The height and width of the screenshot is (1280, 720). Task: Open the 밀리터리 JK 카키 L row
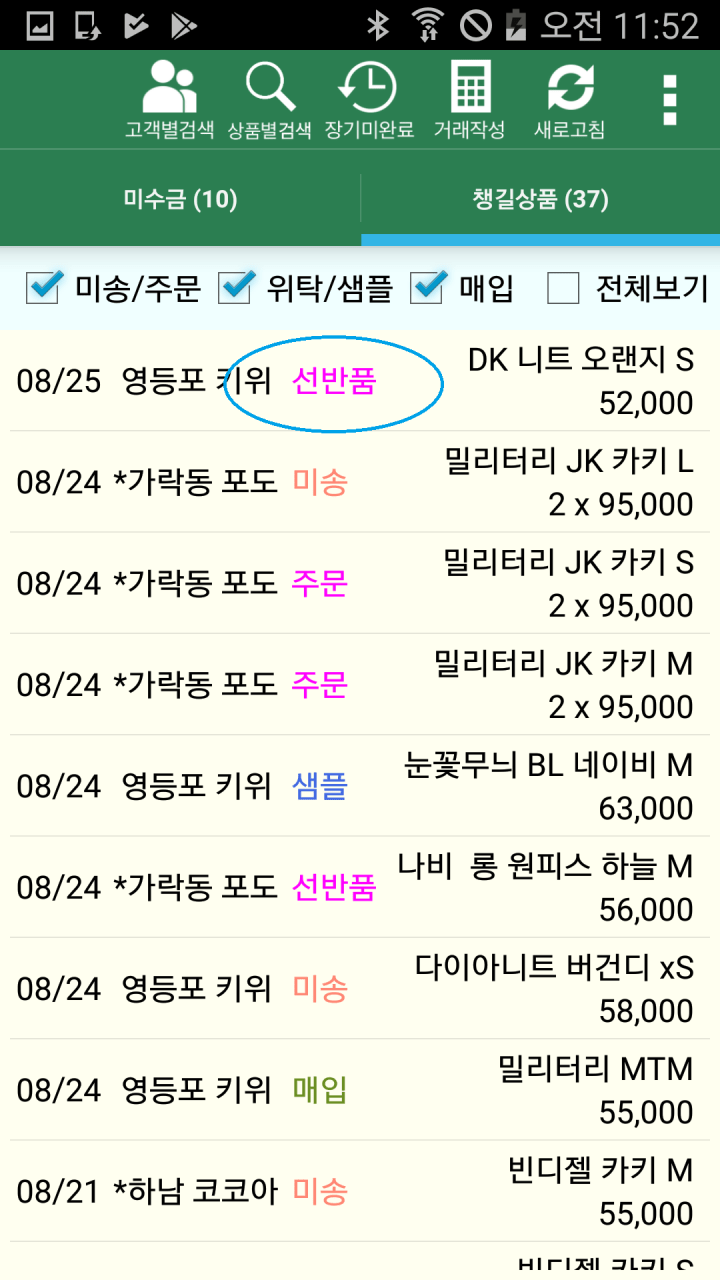click(x=360, y=482)
